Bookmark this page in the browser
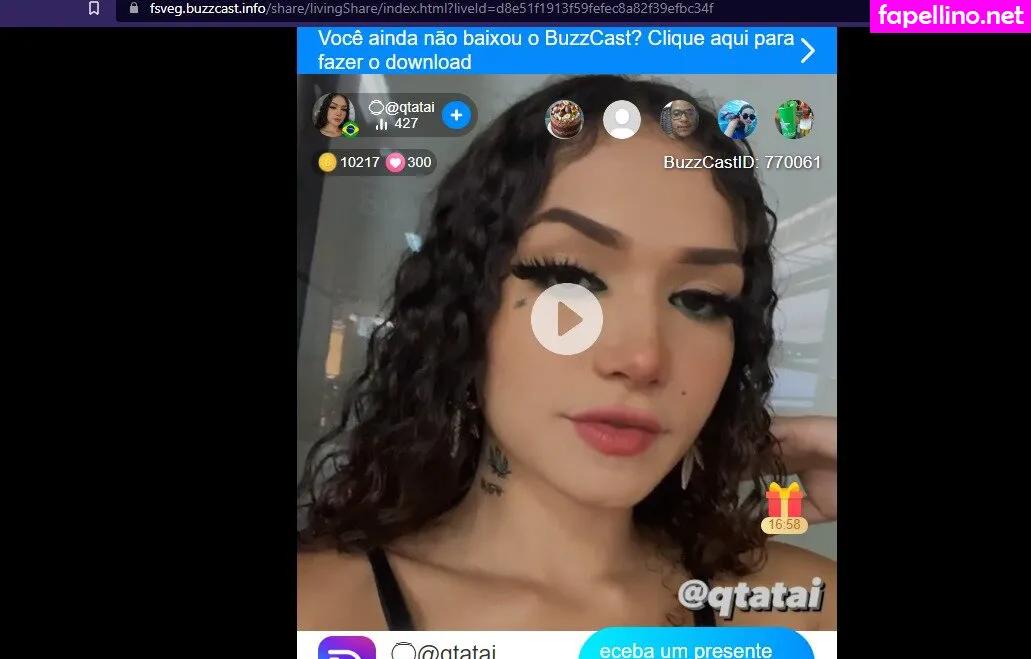 click(x=94, y=9)
